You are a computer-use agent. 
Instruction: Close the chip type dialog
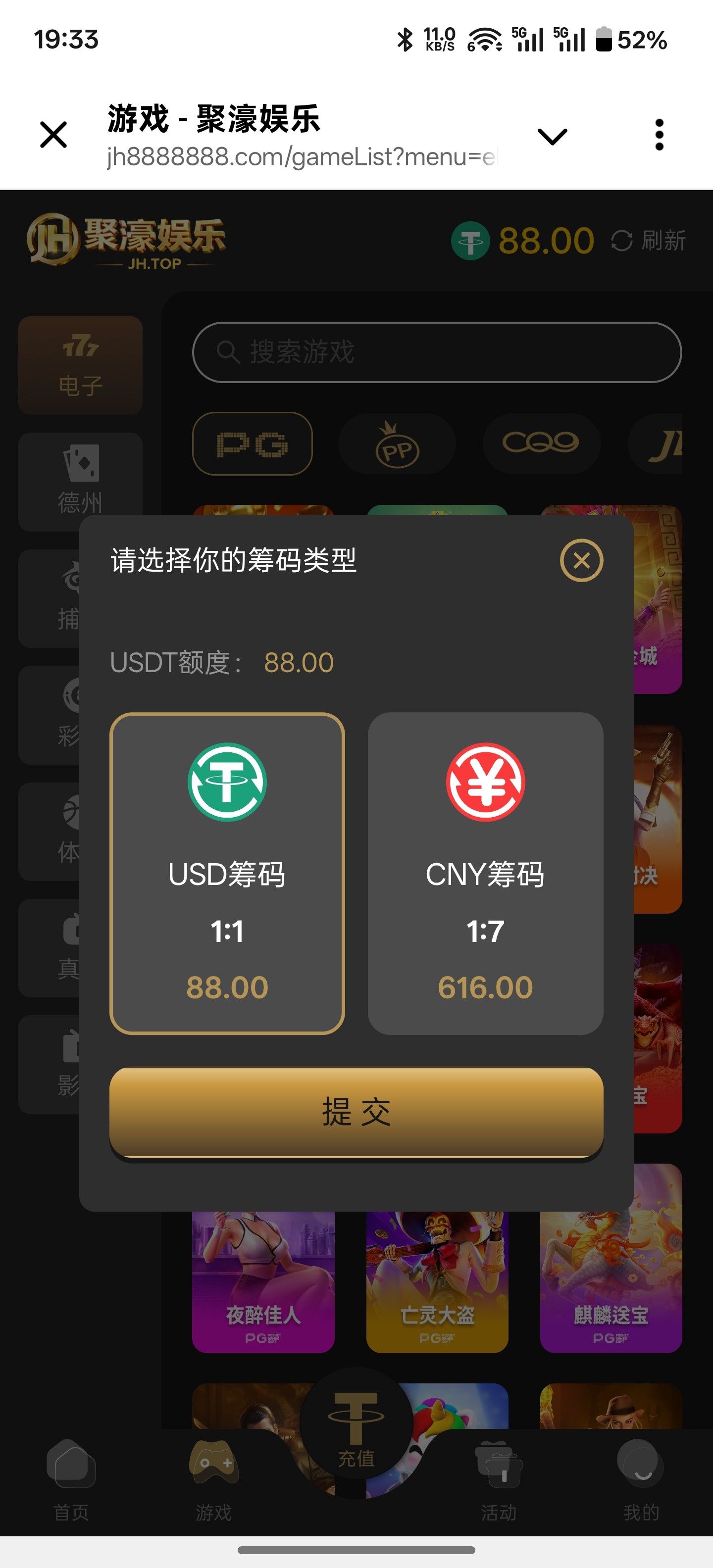point(581,560)
